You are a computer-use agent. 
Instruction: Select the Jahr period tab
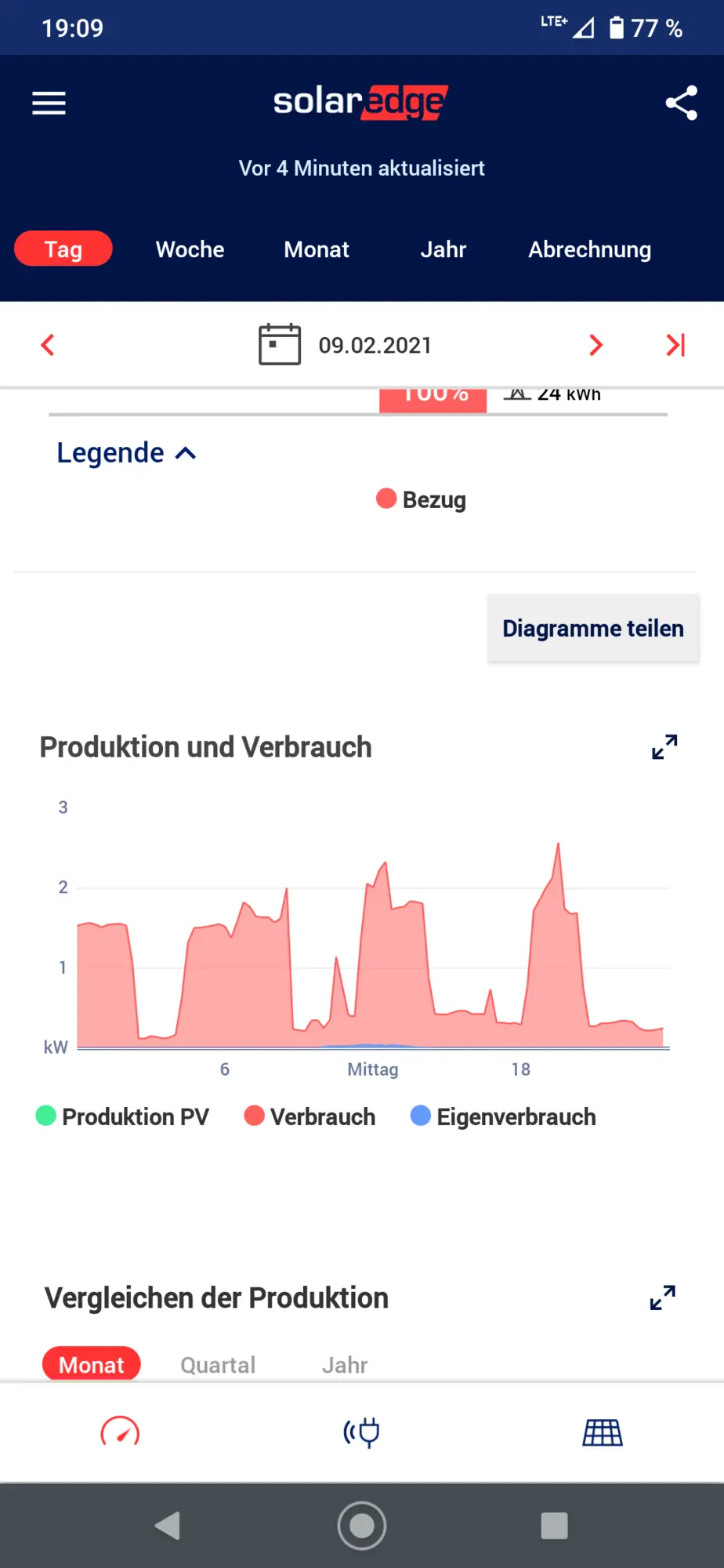click(443, 249)
